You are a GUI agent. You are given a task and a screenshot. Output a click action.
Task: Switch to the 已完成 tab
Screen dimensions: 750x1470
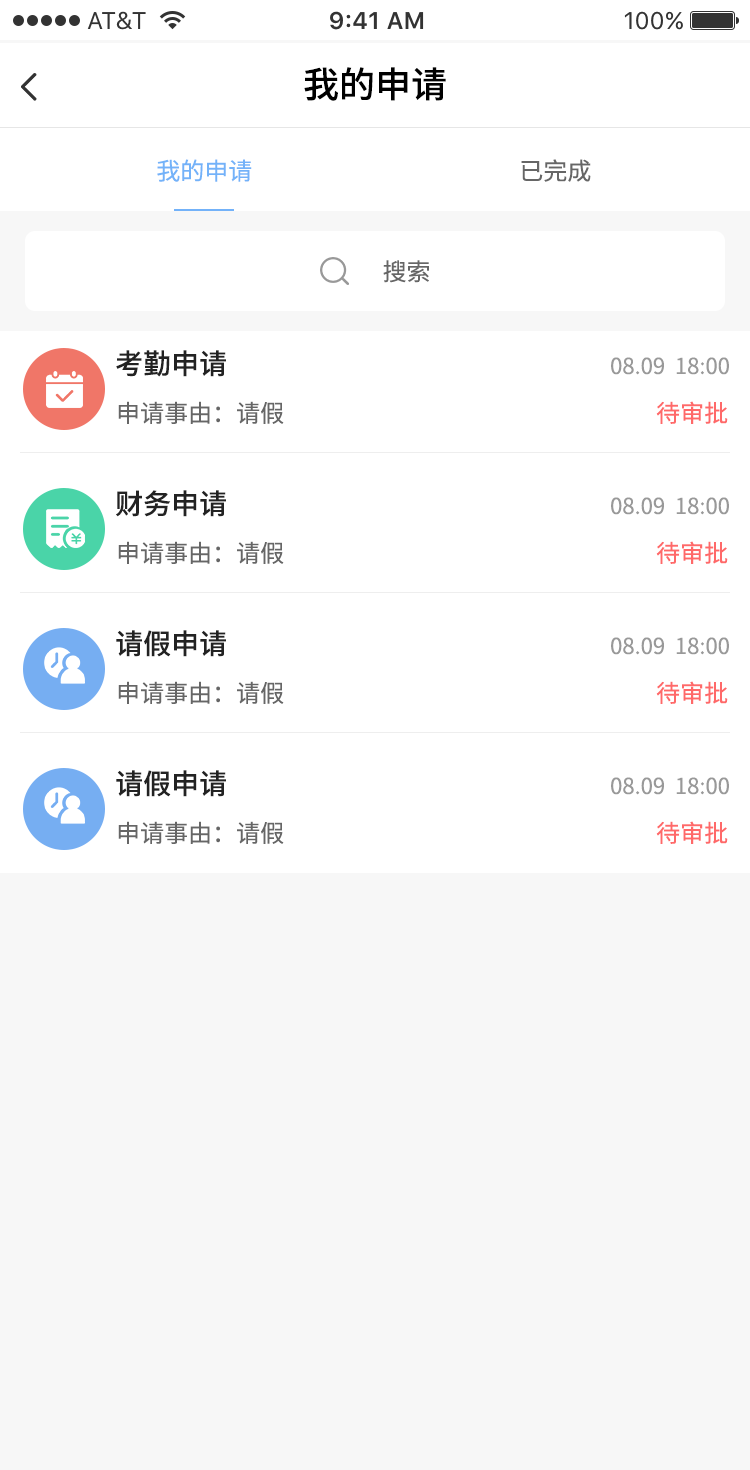[555, 171]
